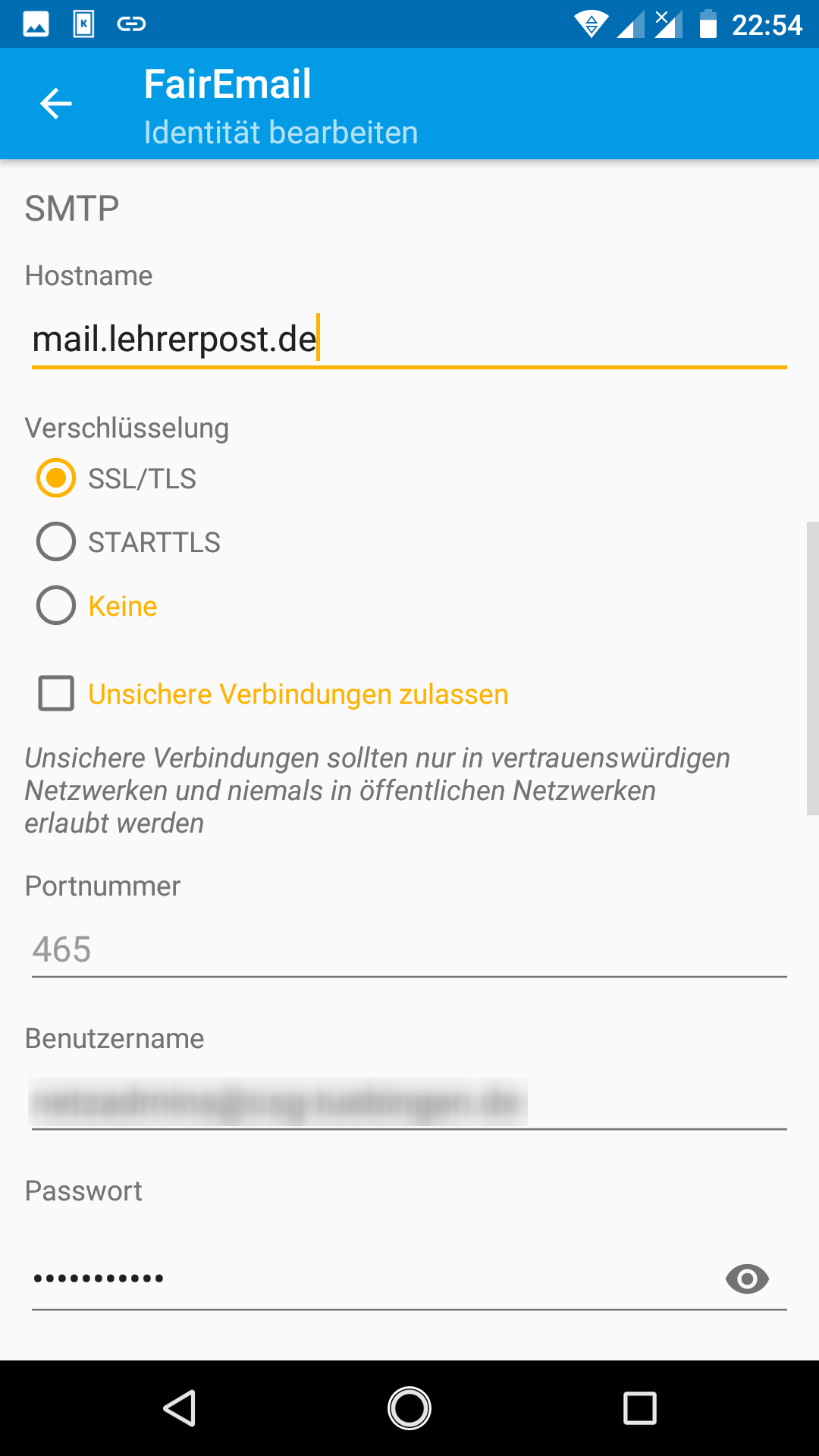The image size is (819, 1456).
Task: Edit the Passwort field
Action: pos(364,1279)
